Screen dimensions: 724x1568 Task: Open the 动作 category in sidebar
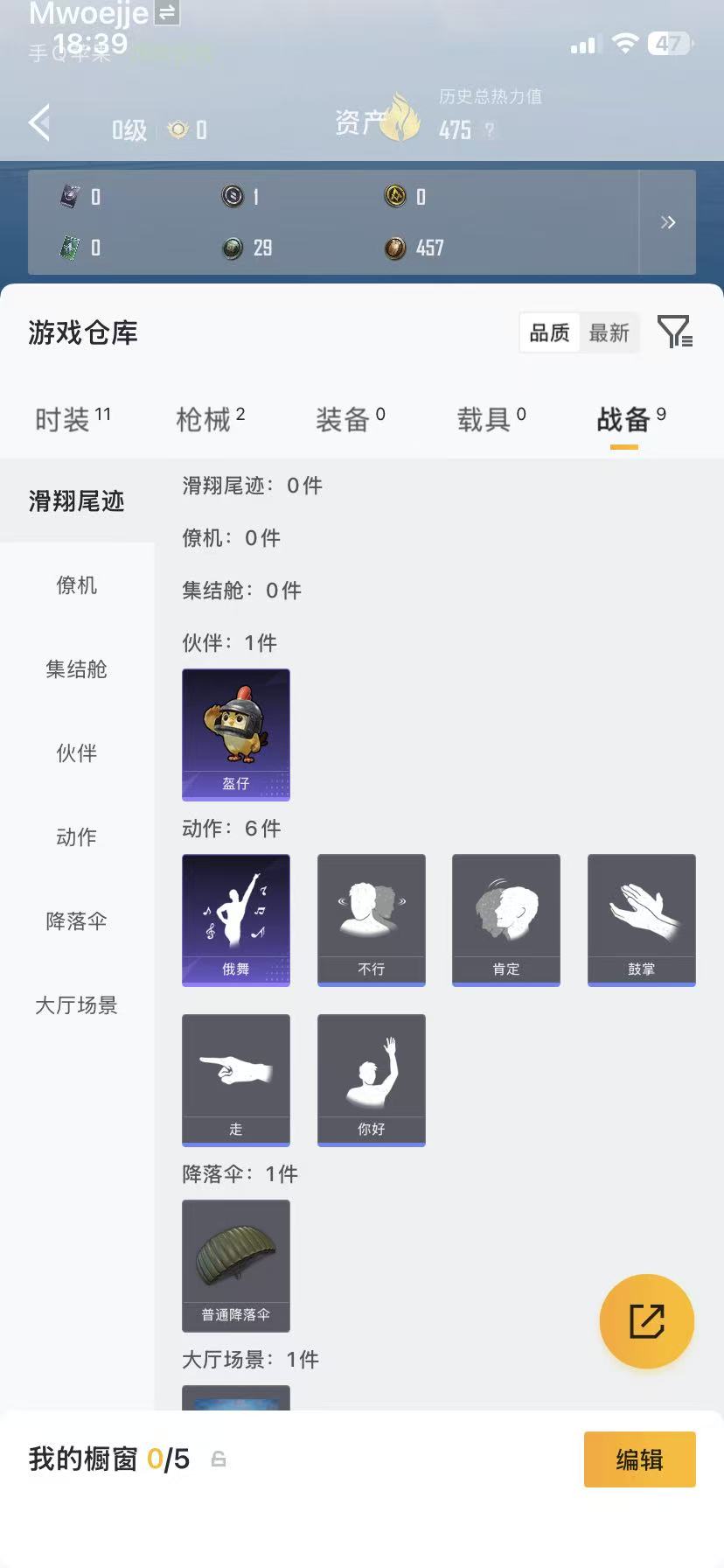click(75, 836)
